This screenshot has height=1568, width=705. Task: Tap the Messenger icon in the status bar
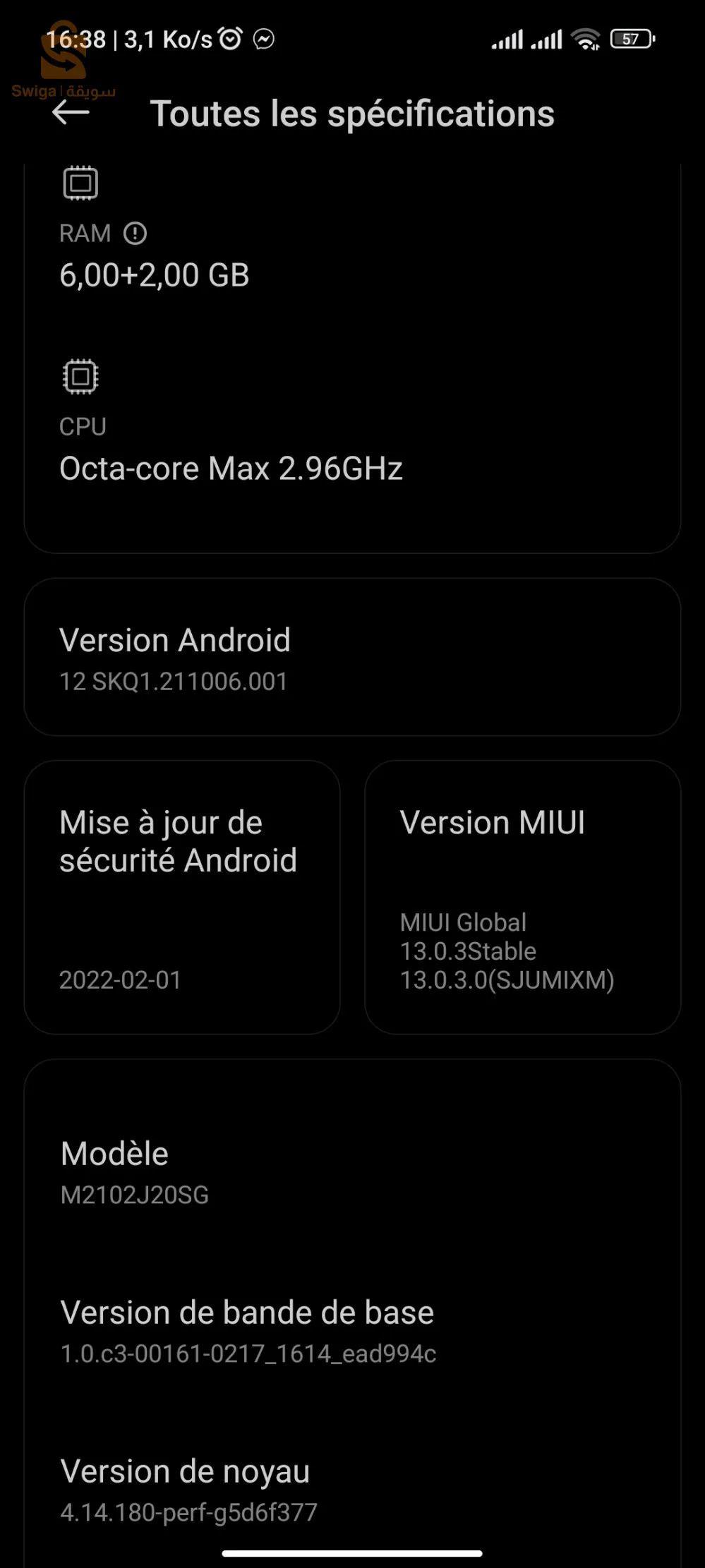click(x=262, y=39)
